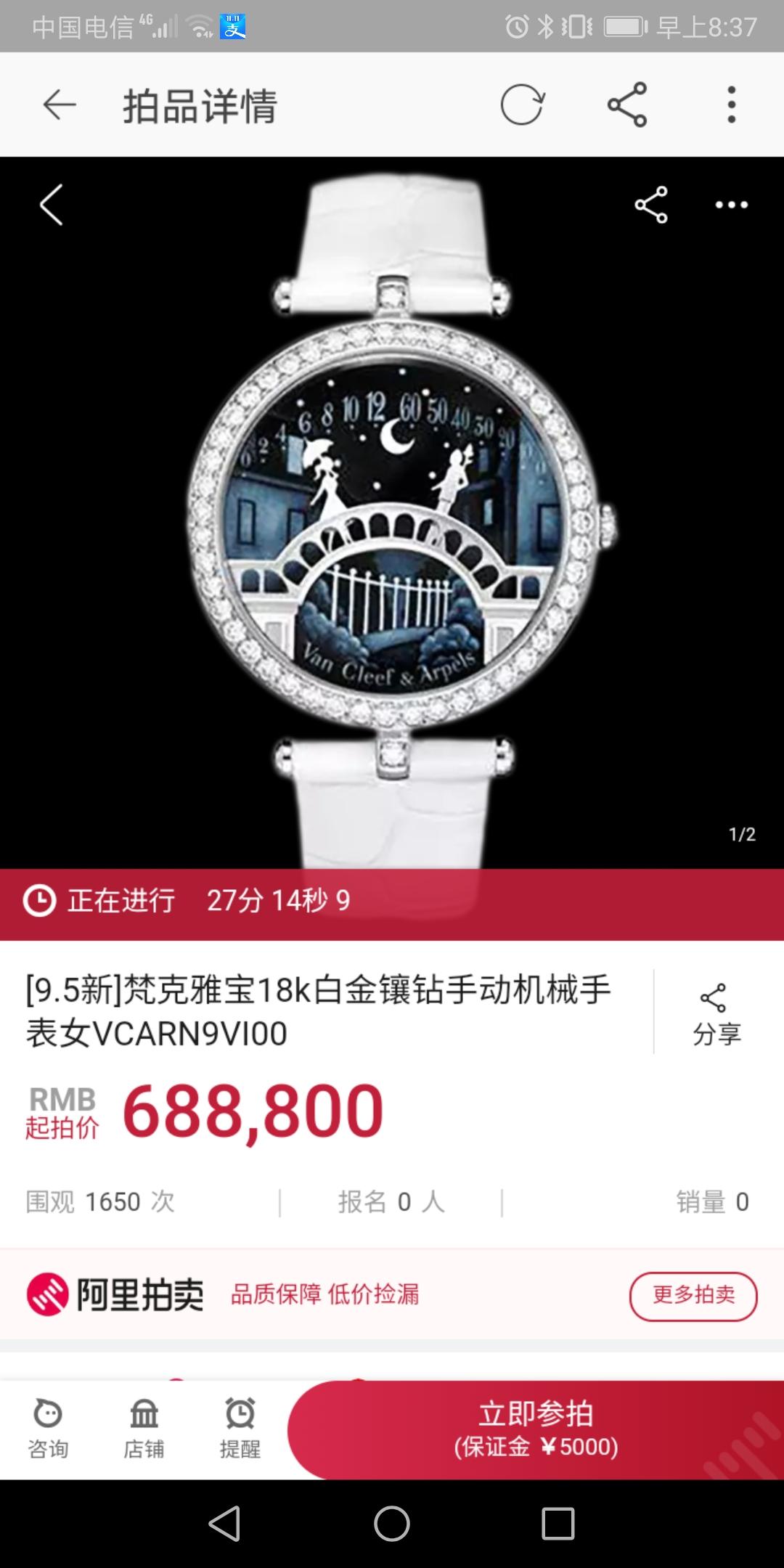Viewport: 784px width, 1568px height.
Task: Tap 分享 next to the item title
Action: pos(717,1014)
